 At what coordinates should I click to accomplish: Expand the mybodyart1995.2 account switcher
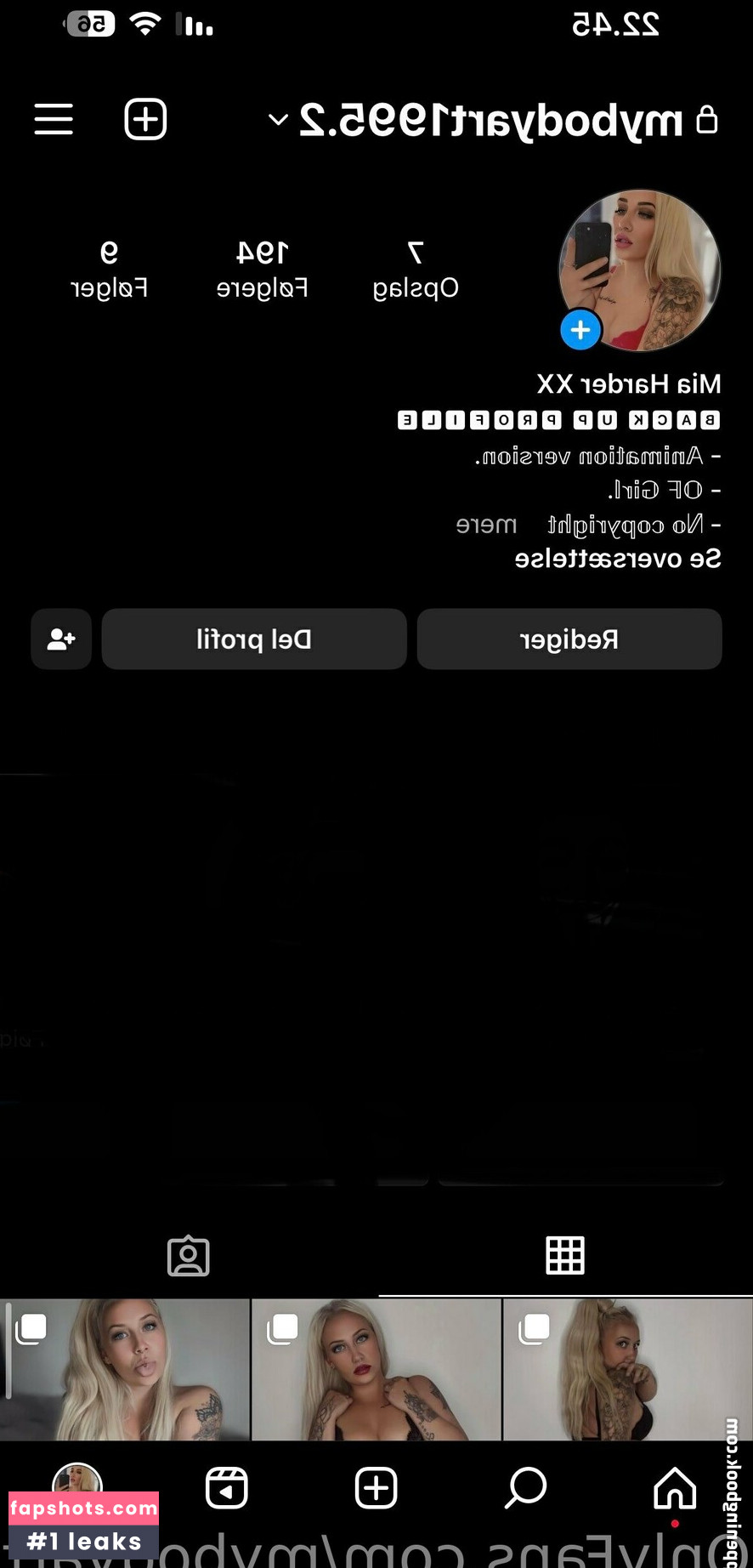pyautogui.click(x=278, y=120)
